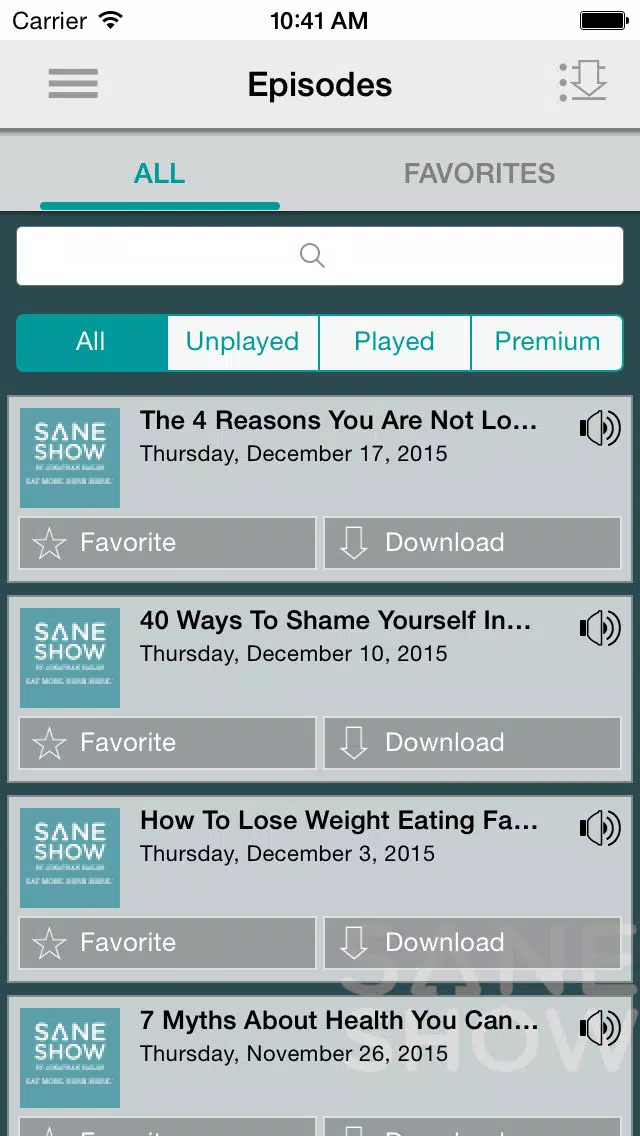Filter to Premium episodes
Screen dimensions: 640x1136
coord(547,342)
